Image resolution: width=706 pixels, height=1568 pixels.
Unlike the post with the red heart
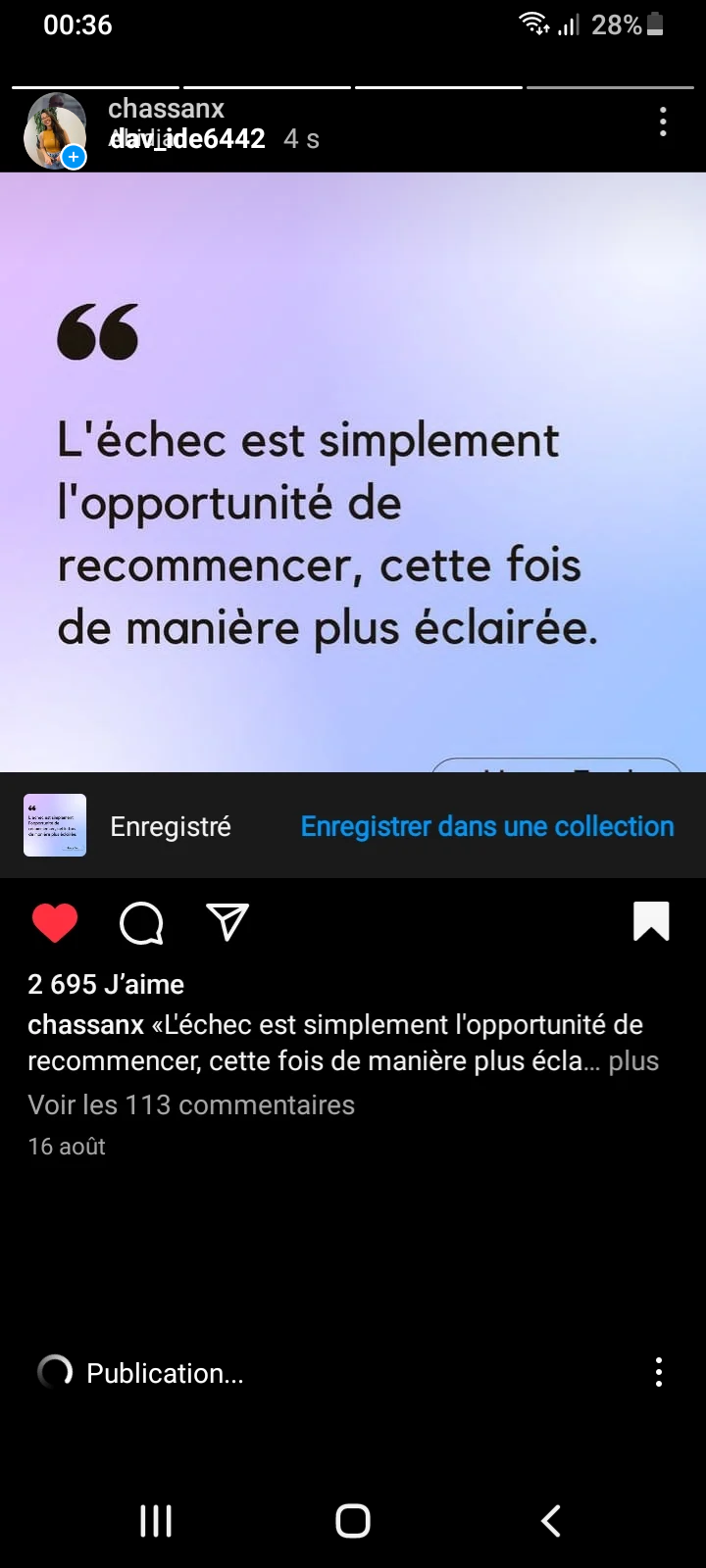(55, 922)
